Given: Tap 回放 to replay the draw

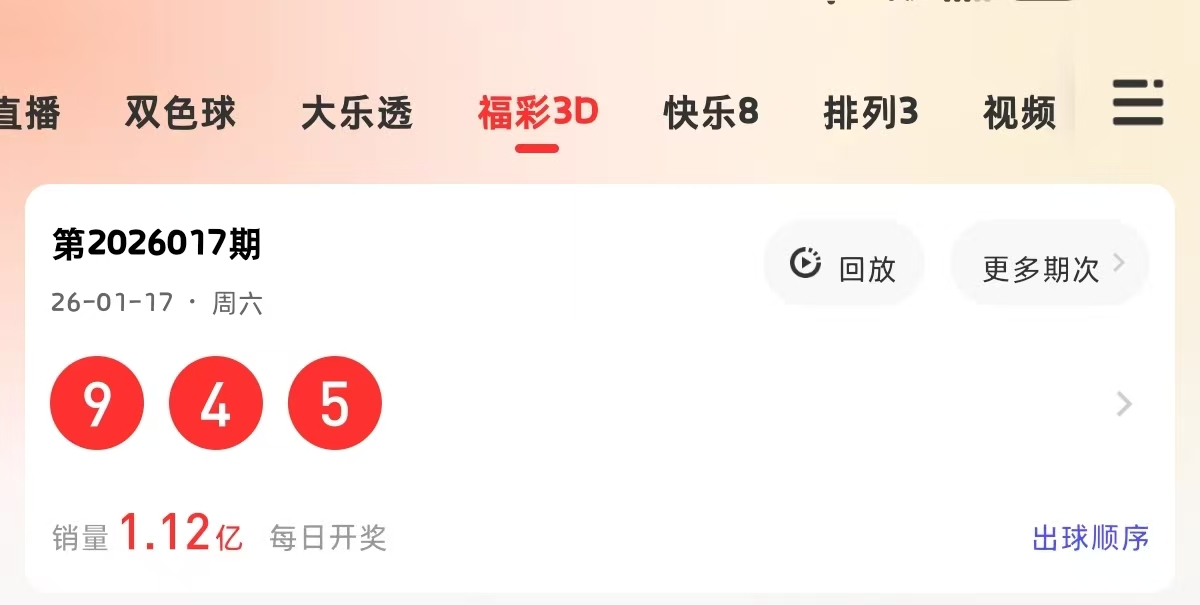Looking at the screenshot, I should pos(844,265).
